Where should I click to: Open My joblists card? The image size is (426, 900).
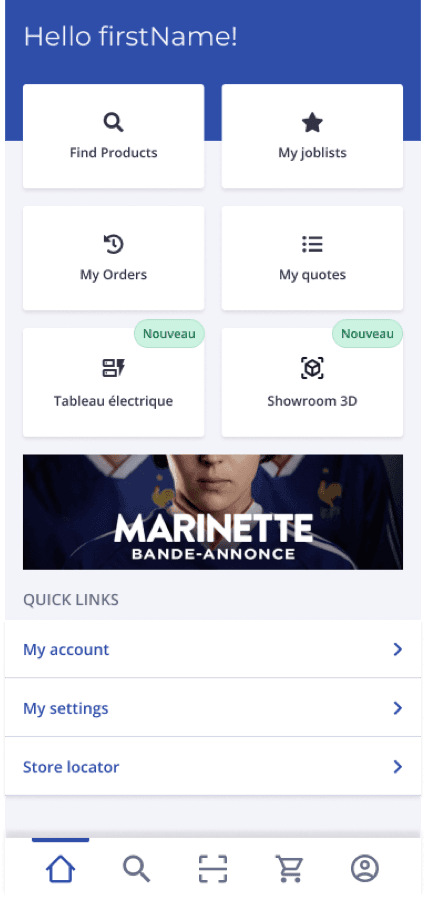click(x=312, y=136)
